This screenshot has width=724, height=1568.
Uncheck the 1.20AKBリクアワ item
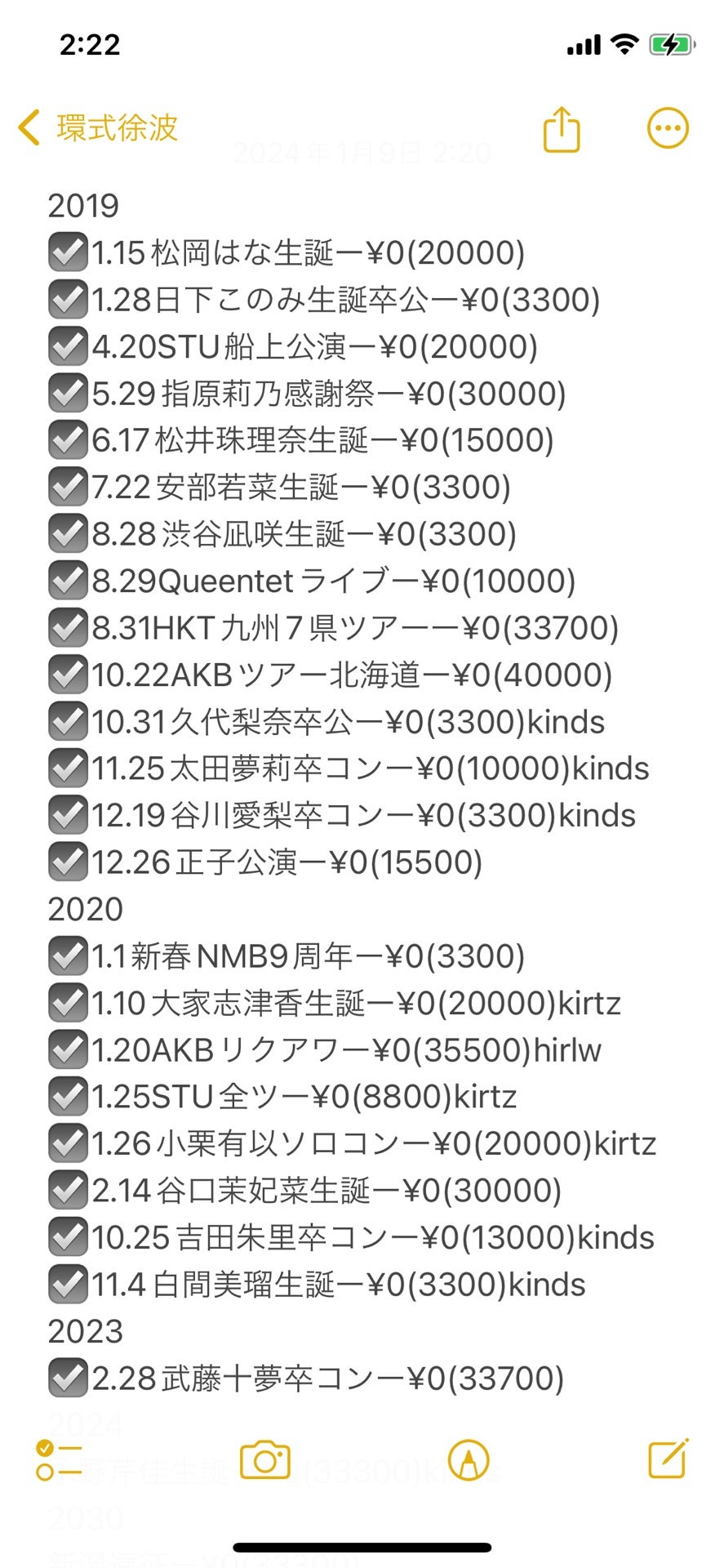(x=68, y=1050)
